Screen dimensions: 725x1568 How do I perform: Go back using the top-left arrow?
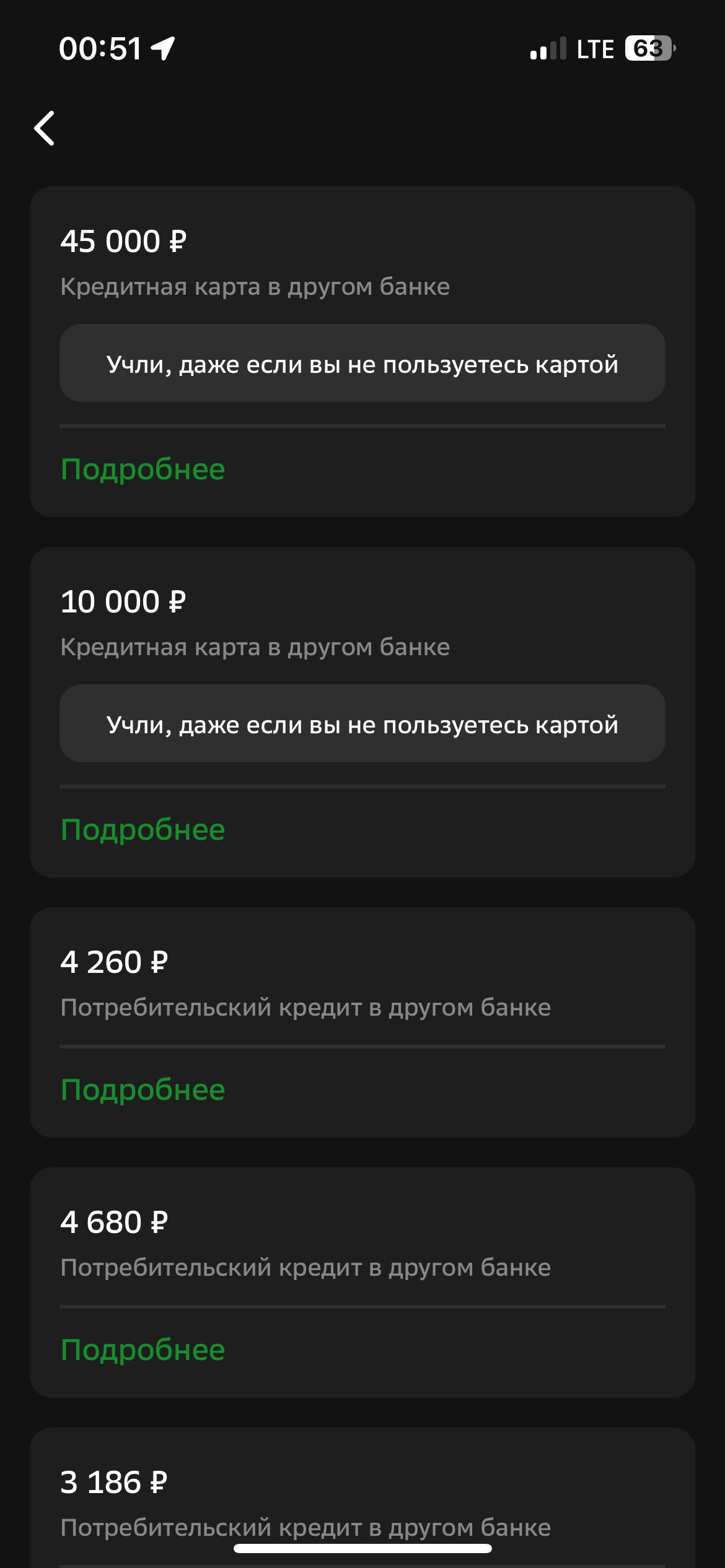click(x=45, y=128)
